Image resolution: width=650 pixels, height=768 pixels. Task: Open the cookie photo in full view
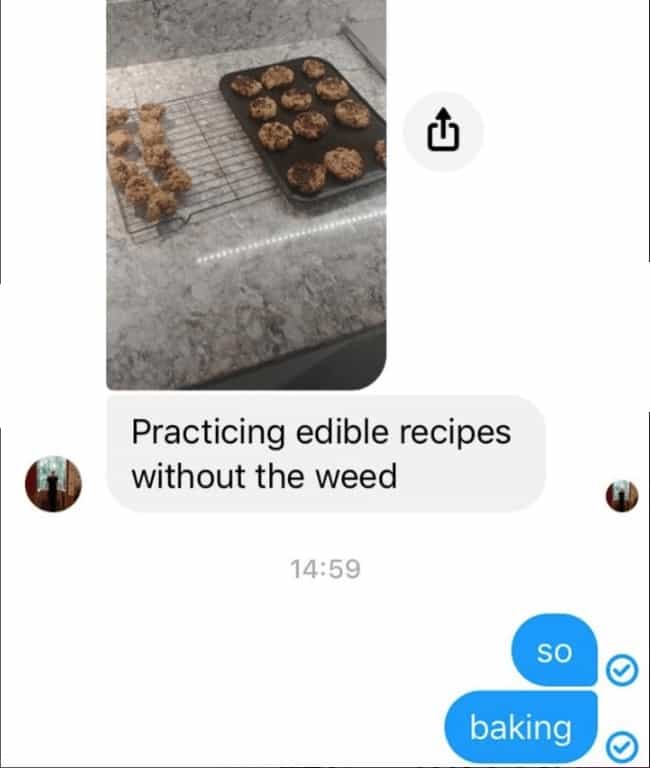[x=246, y=194]
